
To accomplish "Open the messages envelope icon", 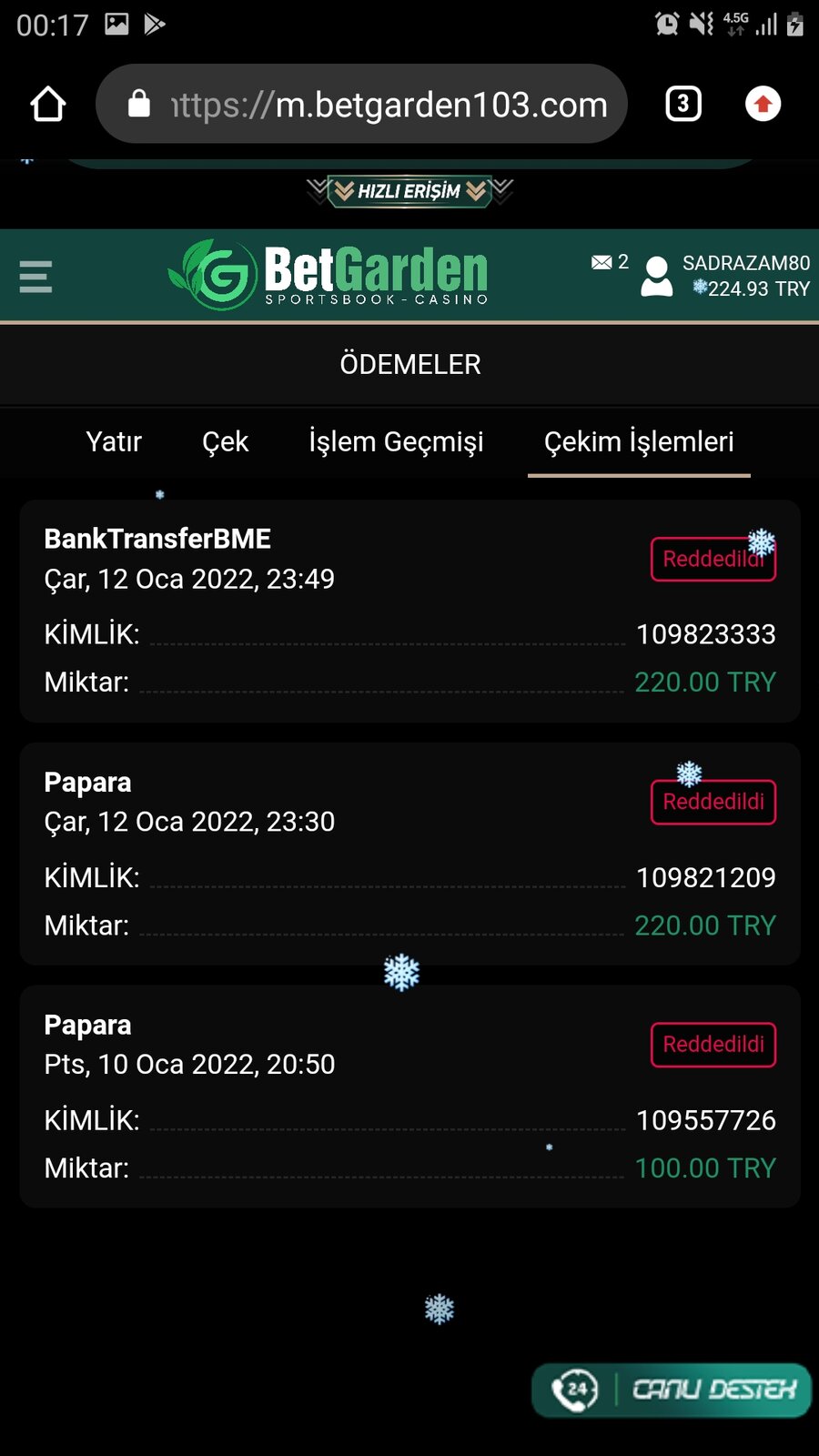I will (602, 262).
